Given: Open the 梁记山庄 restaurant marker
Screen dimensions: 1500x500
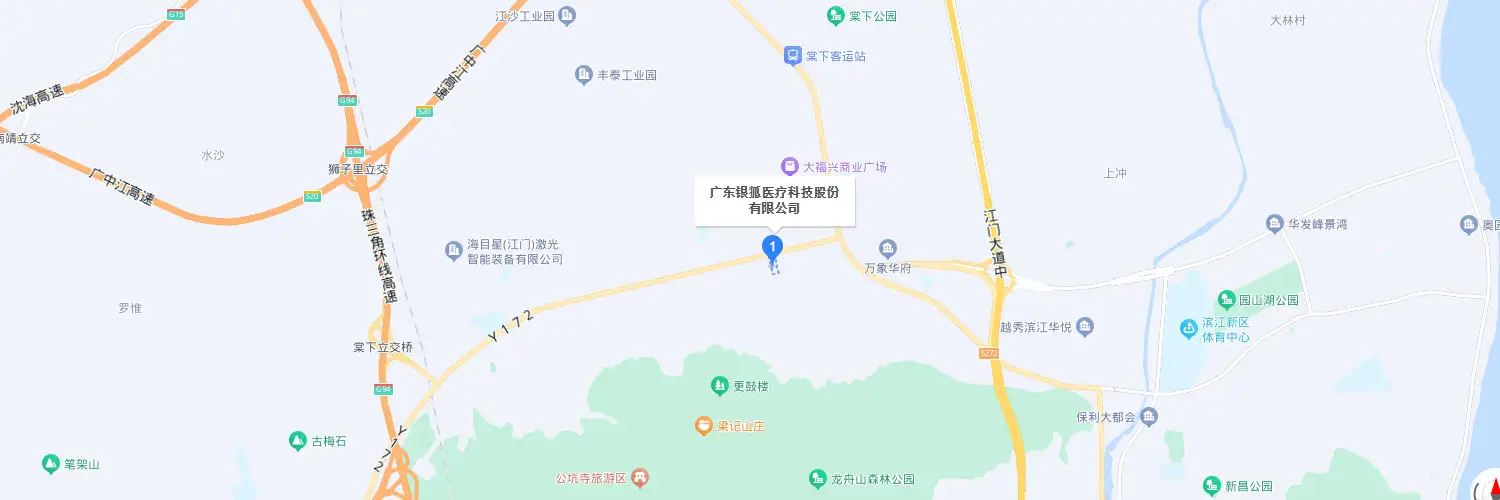Looking at the screenshot, I should (704, 427).
